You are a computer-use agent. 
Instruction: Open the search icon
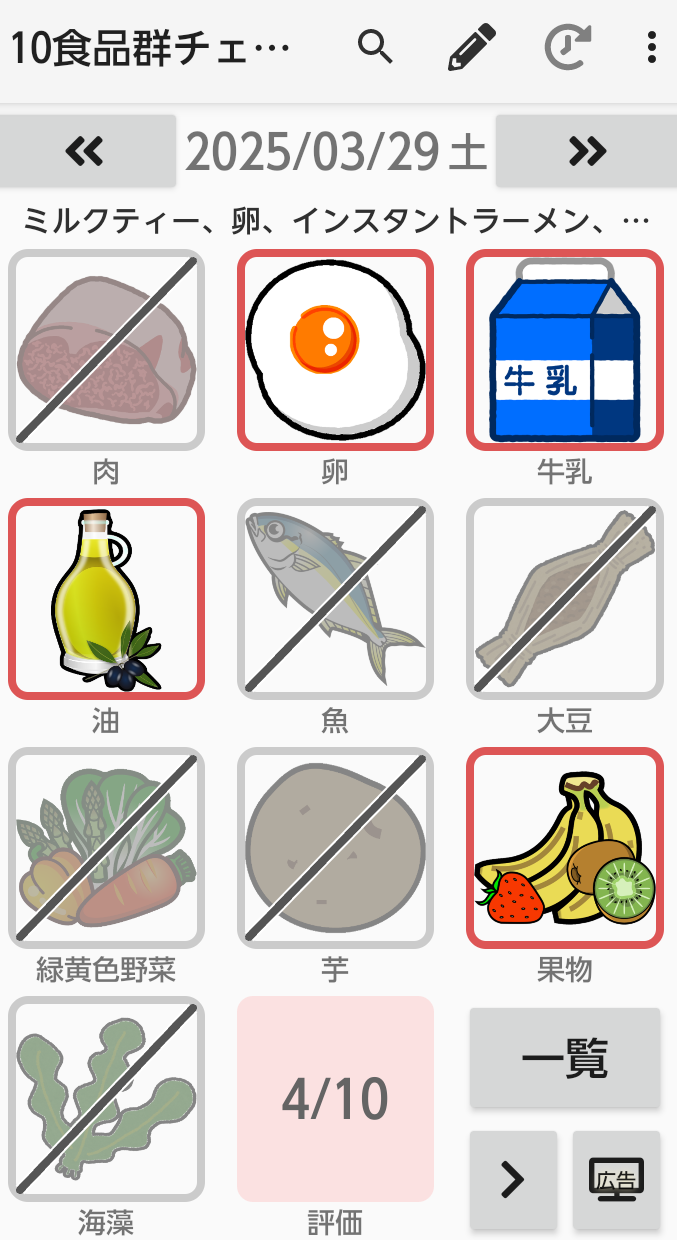click(375, 47)
